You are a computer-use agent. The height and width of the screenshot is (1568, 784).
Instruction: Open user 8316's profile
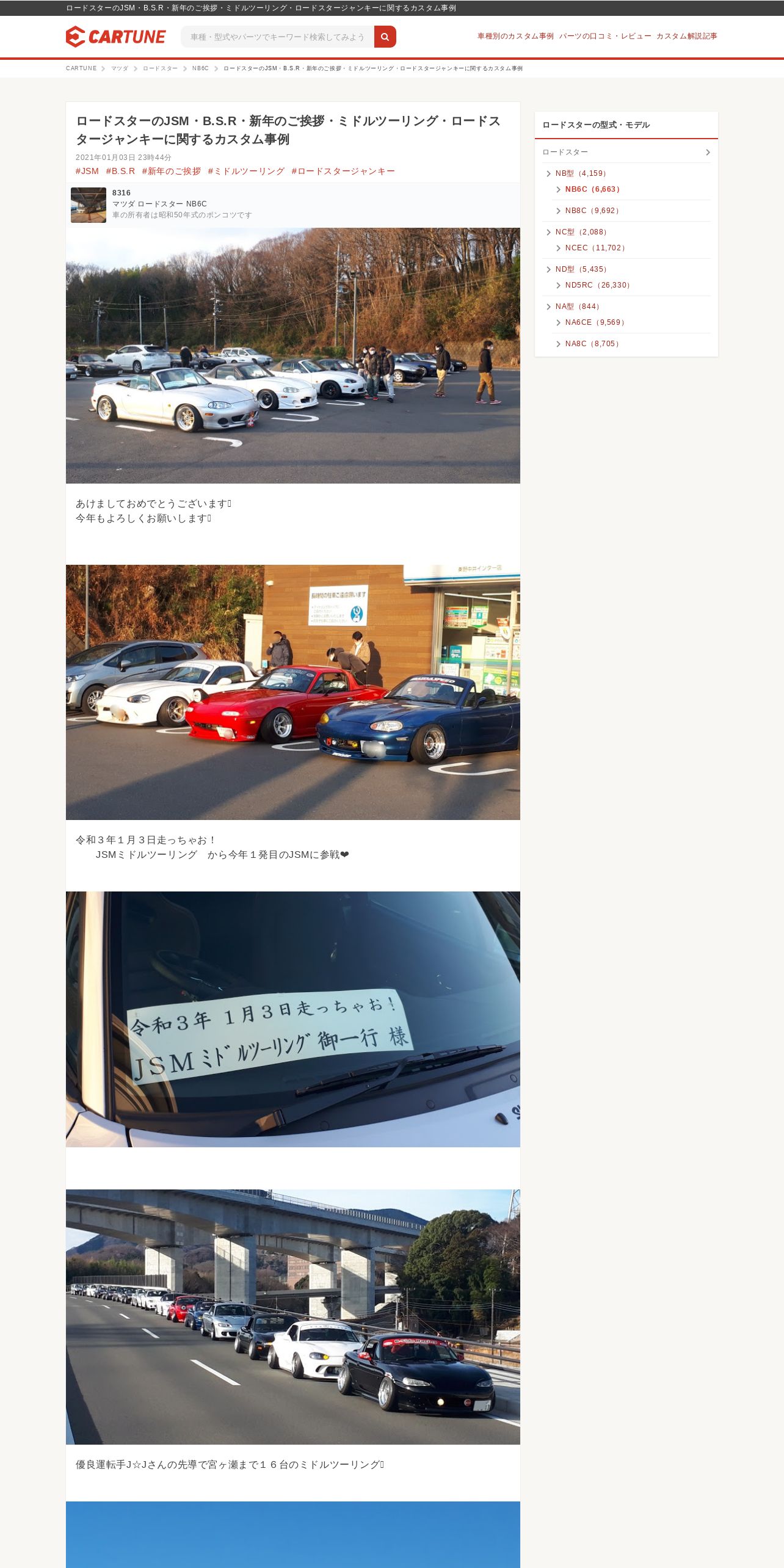122,193
